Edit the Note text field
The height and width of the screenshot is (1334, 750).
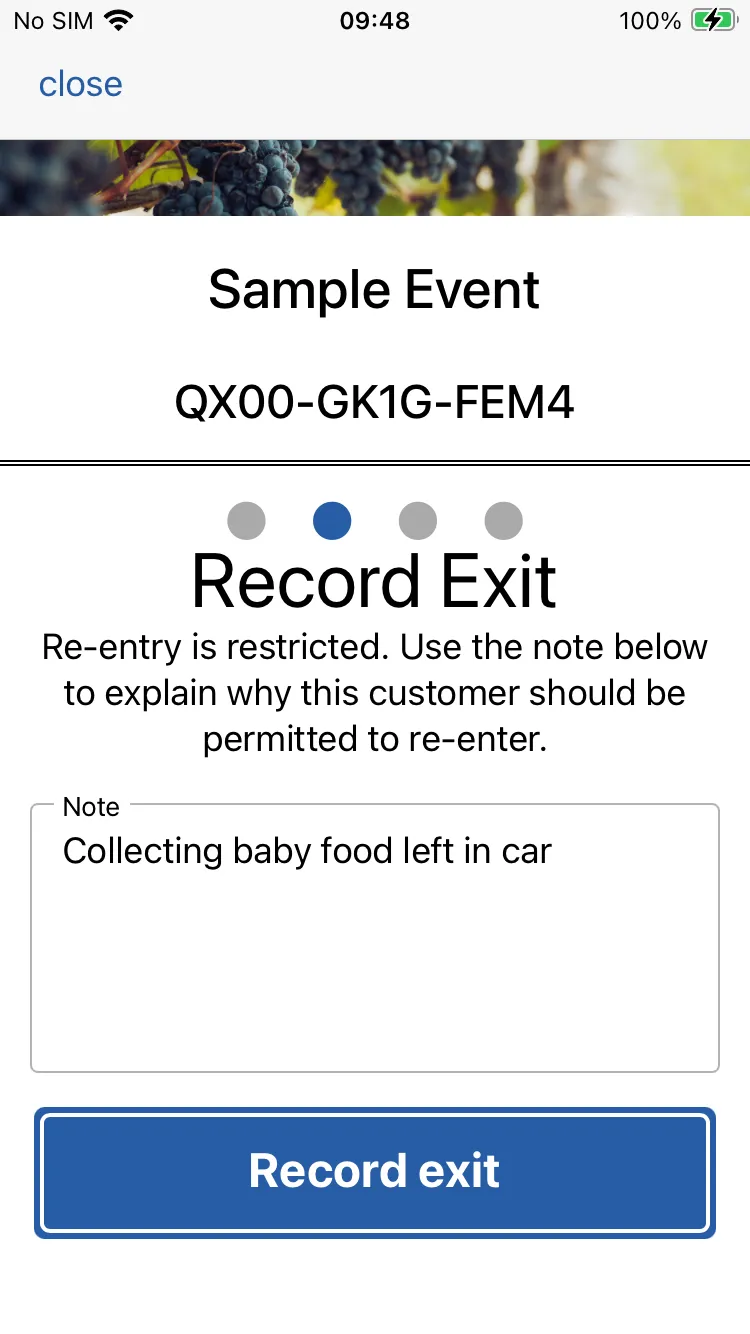tap(375, 940)
